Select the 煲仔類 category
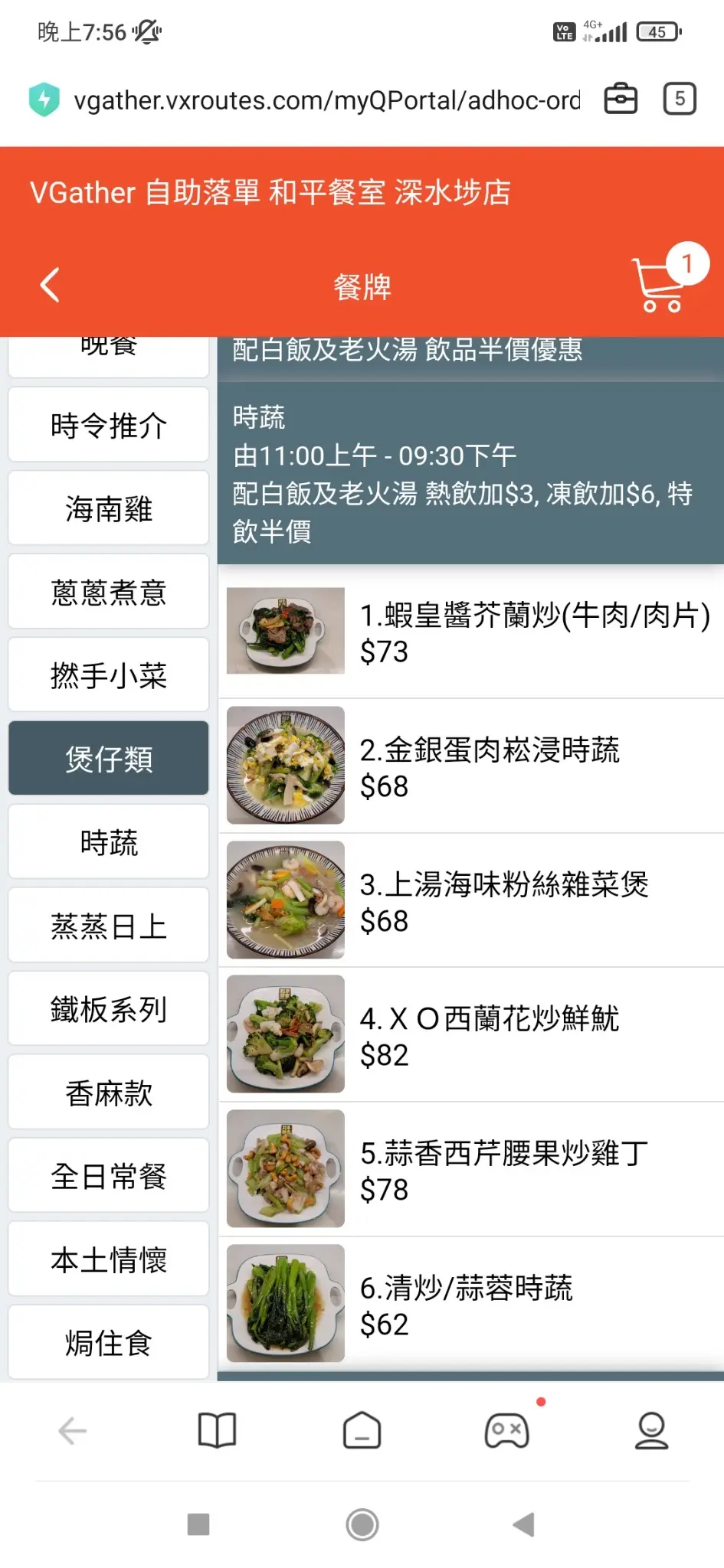 (109, 759)
